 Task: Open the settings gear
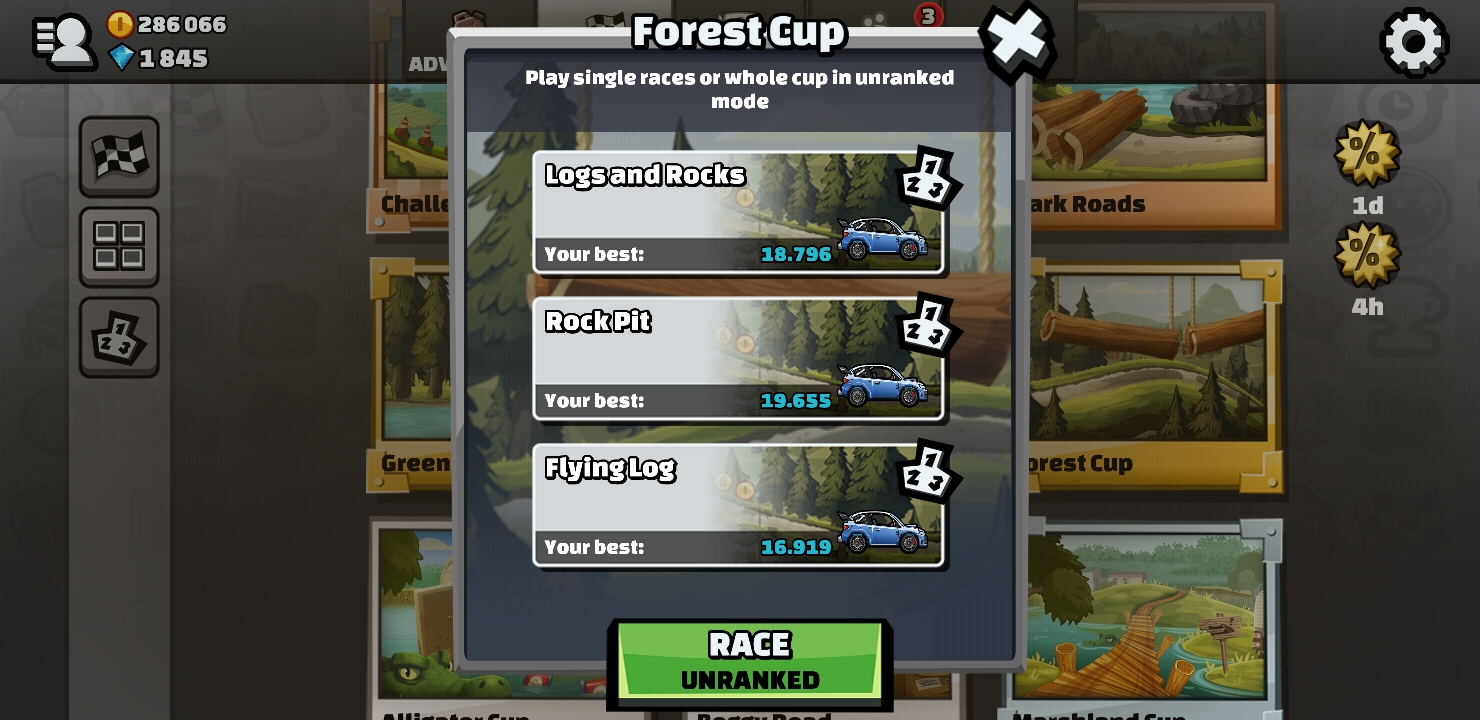click(1413, 42)
